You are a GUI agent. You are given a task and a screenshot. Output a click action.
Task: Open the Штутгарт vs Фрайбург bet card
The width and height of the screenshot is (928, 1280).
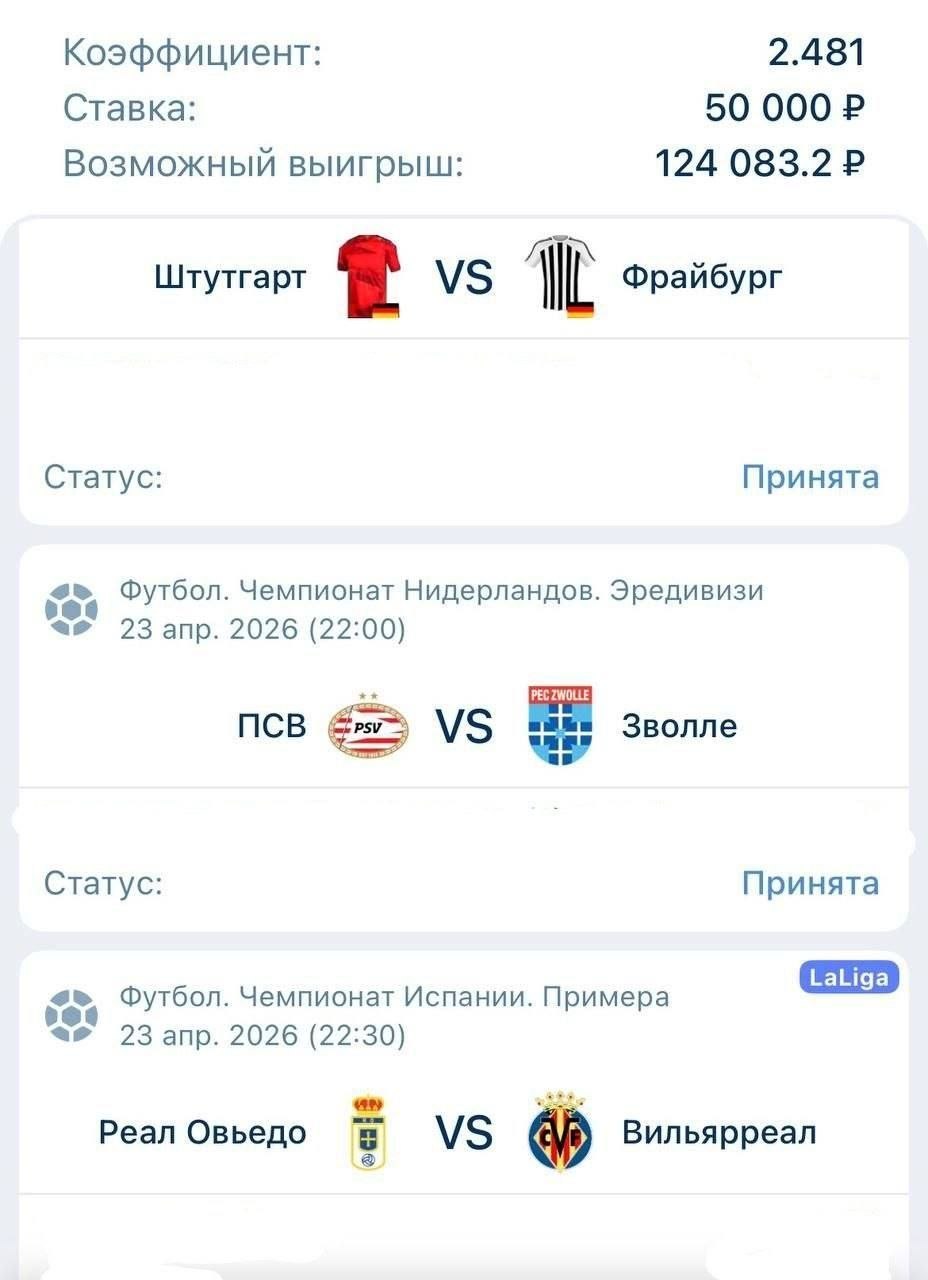[x=463, y=277]
